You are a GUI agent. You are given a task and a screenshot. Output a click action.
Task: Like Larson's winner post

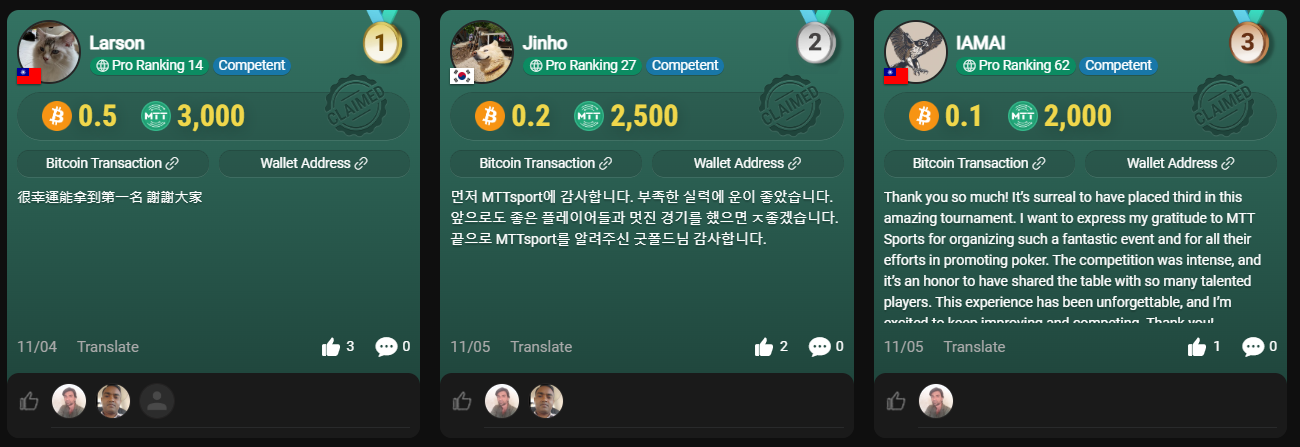coord(331,347)
